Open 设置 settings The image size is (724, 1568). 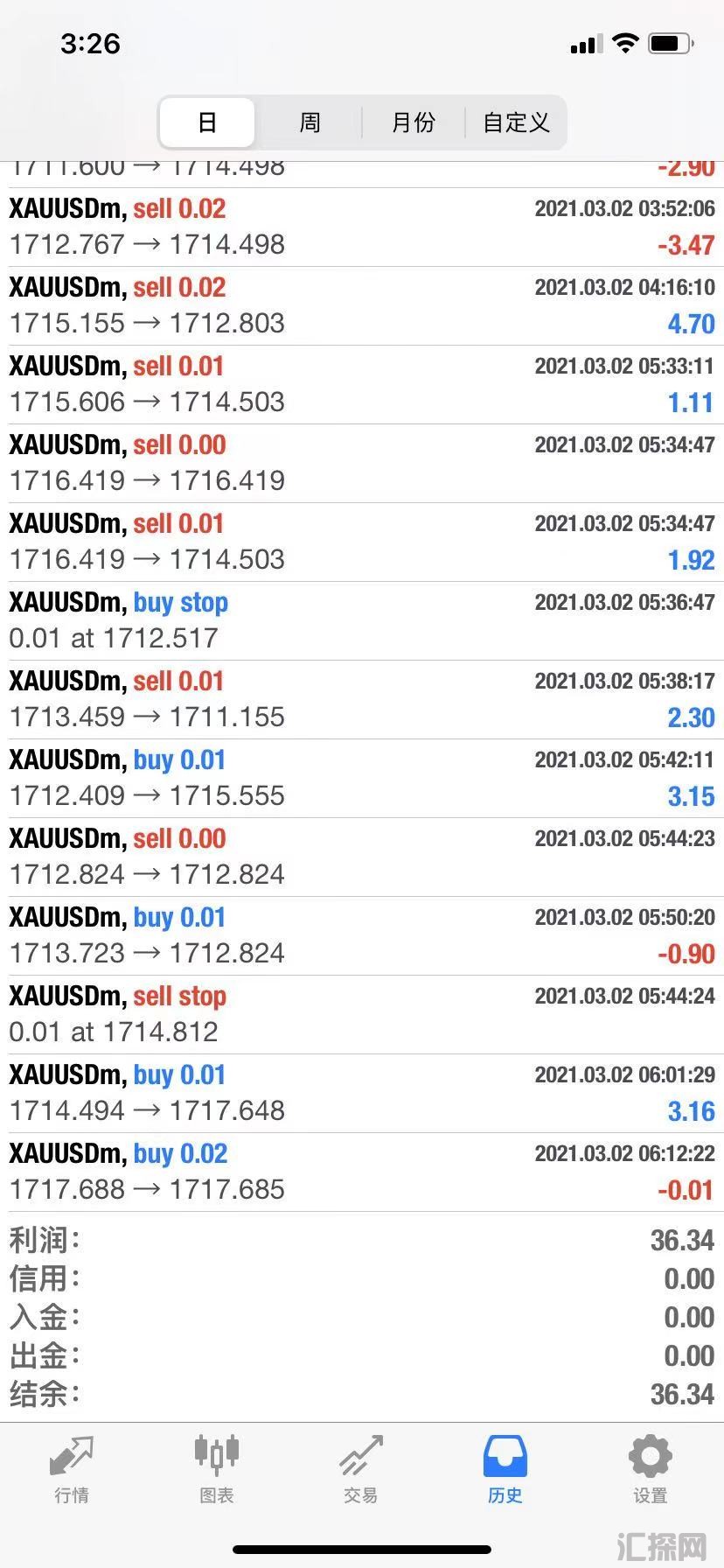coord(650,1469)
